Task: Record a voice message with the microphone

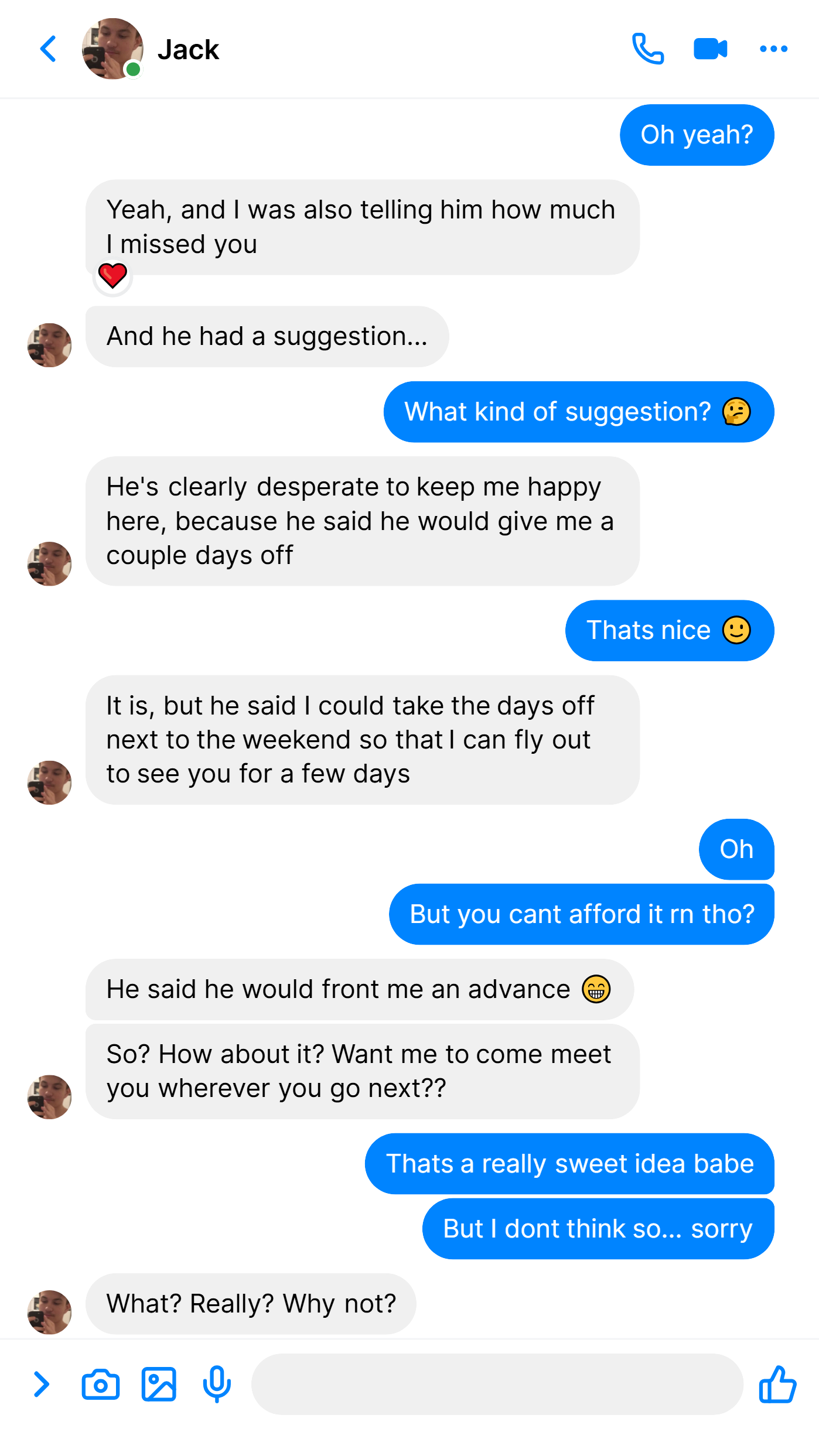Action: [217, 1384]
